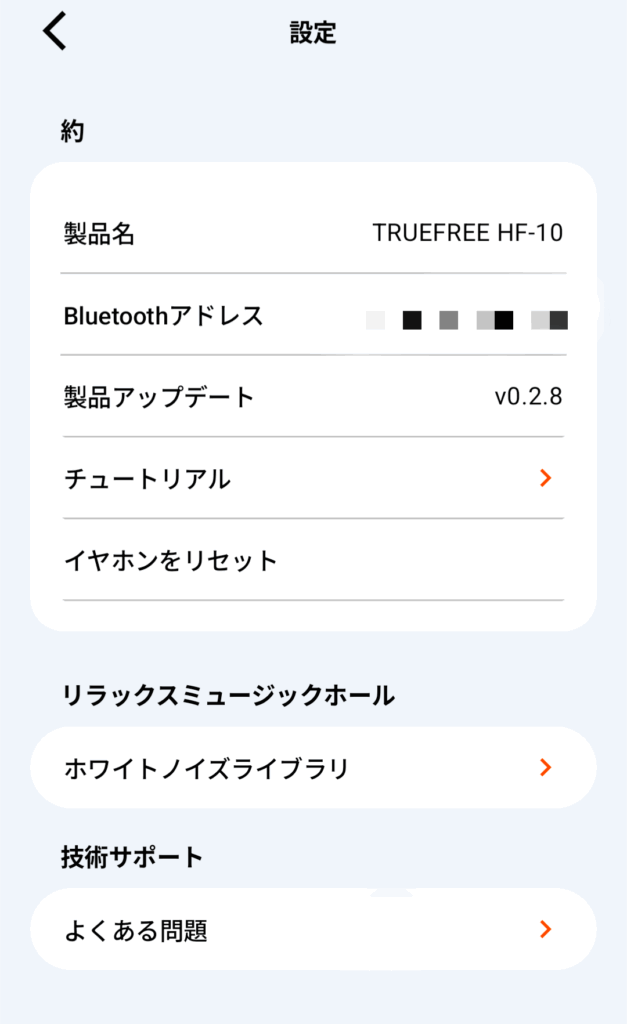Go back using the top-left arrow
The height and width of the screenshot is (1024, 627).
[55, 31]
